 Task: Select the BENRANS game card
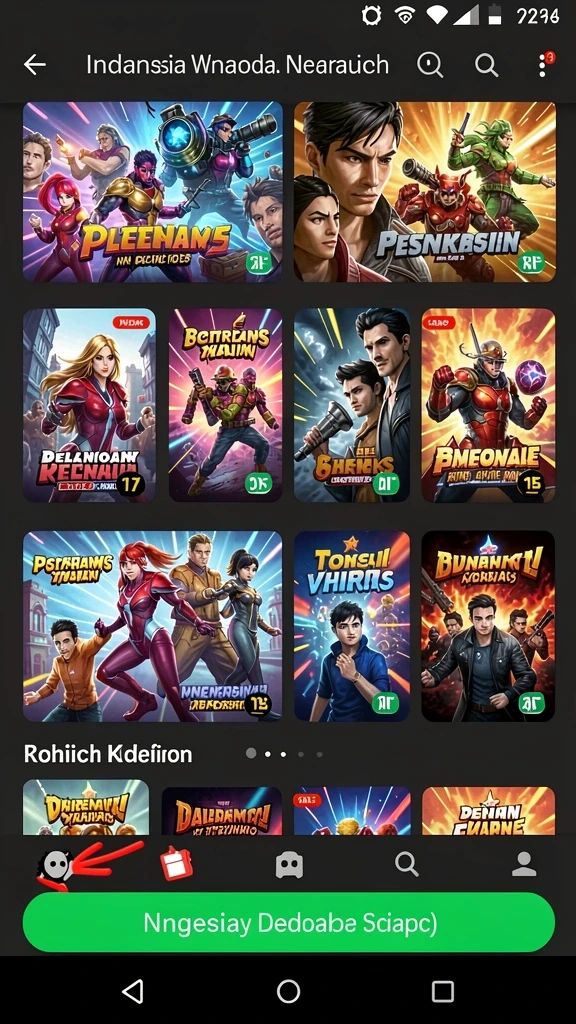[x=225, y=405]
